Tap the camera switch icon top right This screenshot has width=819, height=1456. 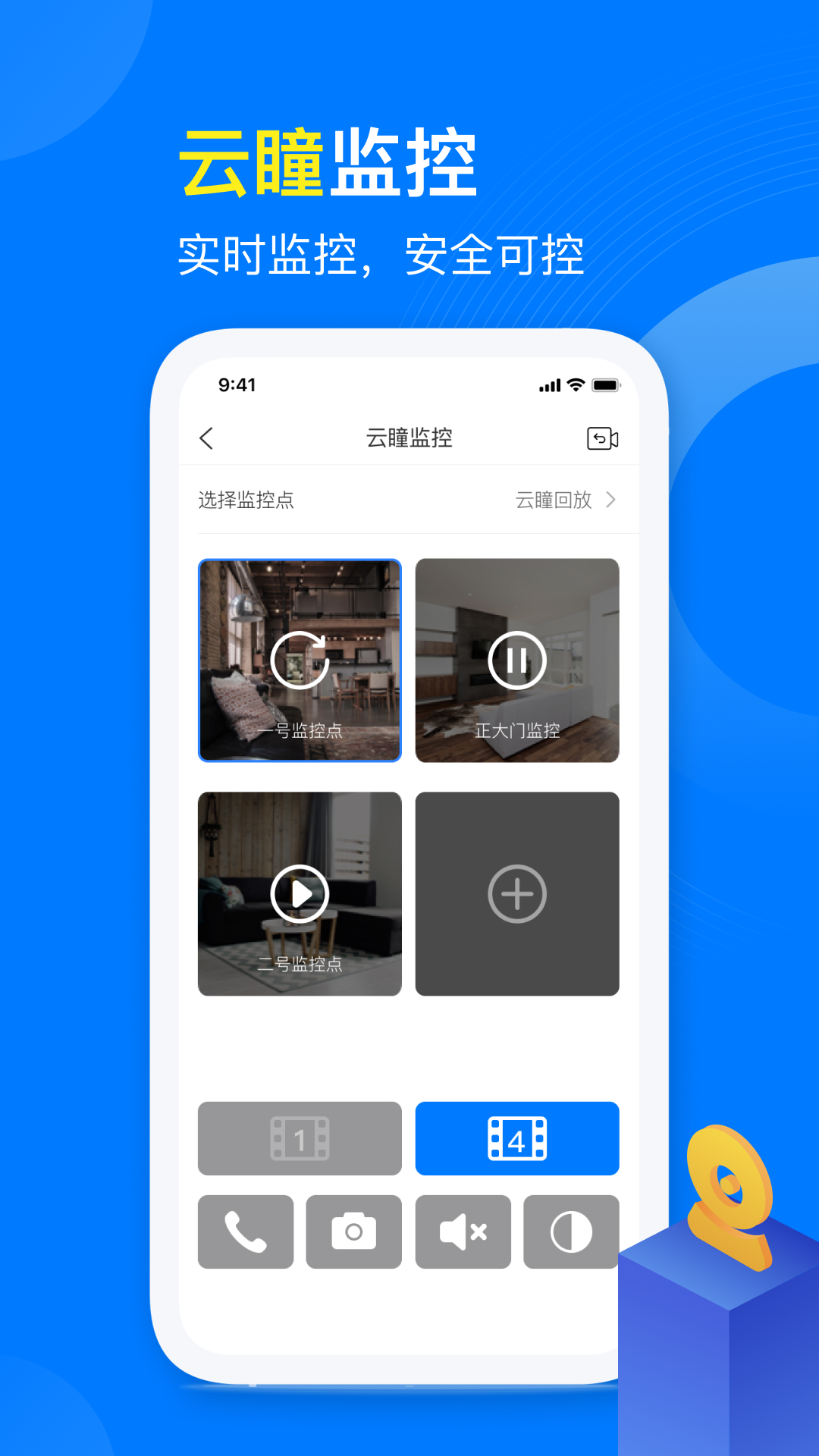pyautogui.click(x=603, y=438)
